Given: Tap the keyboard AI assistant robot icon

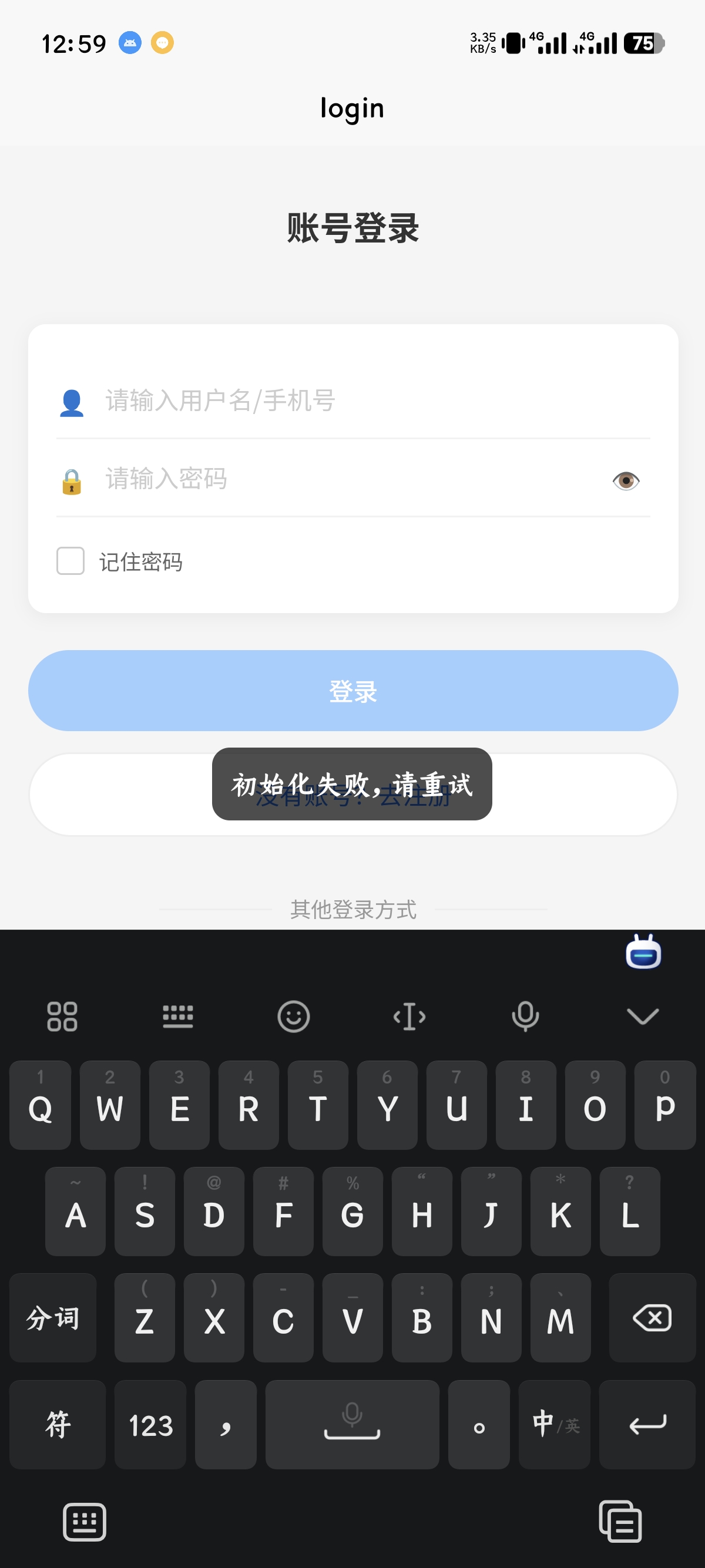Looking at the screenshot, I should point(643,951).
